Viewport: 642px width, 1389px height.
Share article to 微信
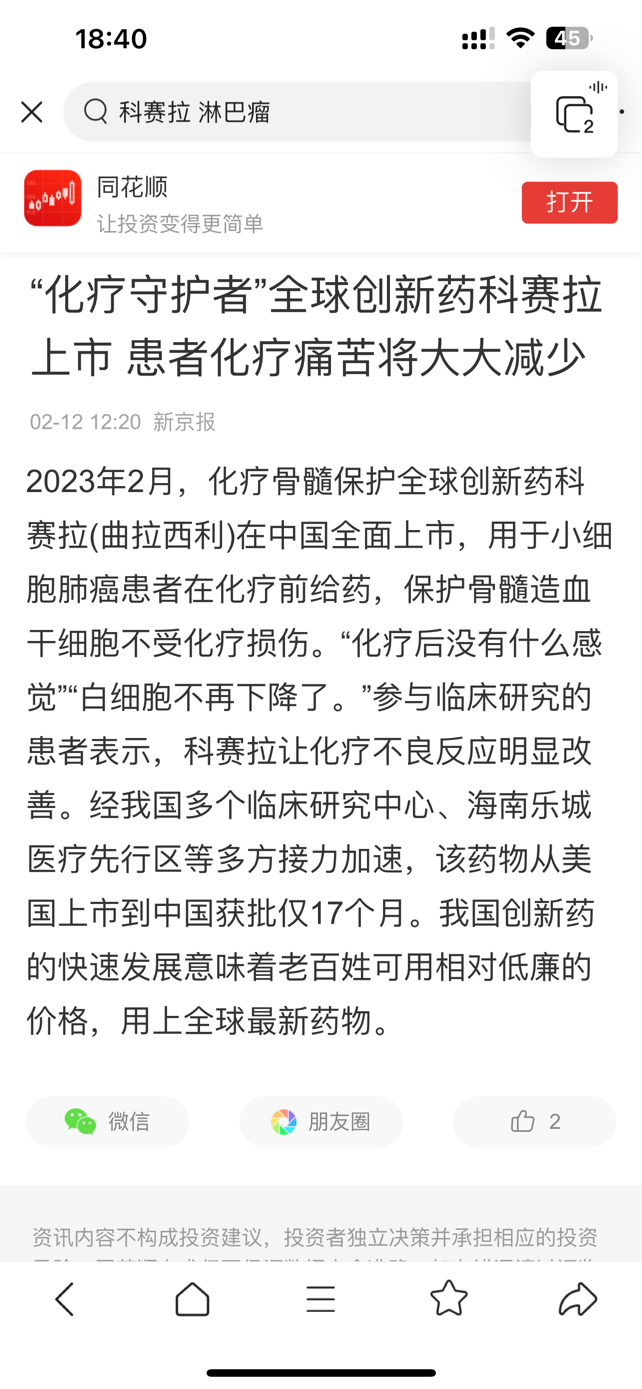[x=107, y=1121]
